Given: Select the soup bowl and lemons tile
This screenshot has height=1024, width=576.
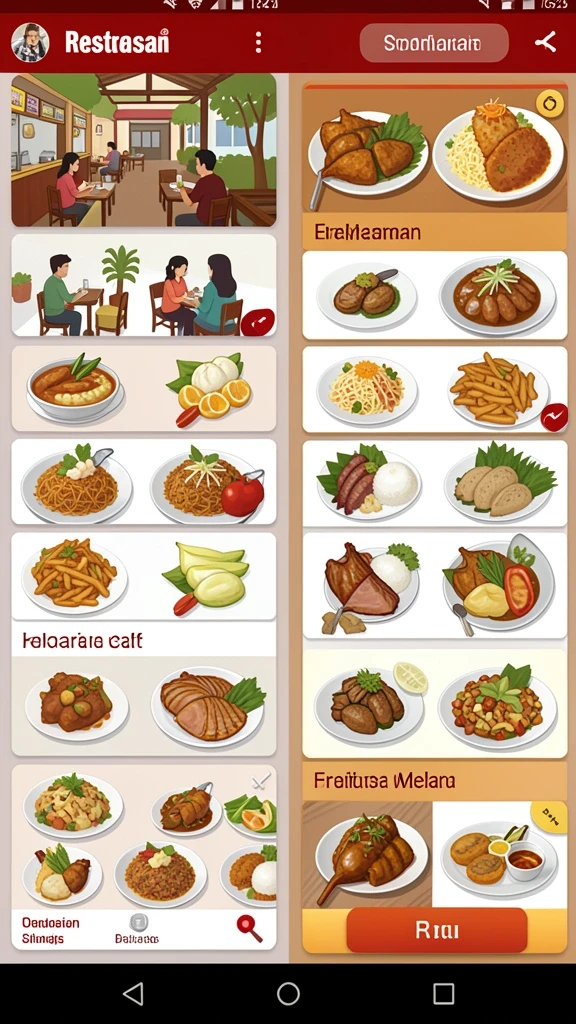Looking at the screenshot, I should click(144, 389).
